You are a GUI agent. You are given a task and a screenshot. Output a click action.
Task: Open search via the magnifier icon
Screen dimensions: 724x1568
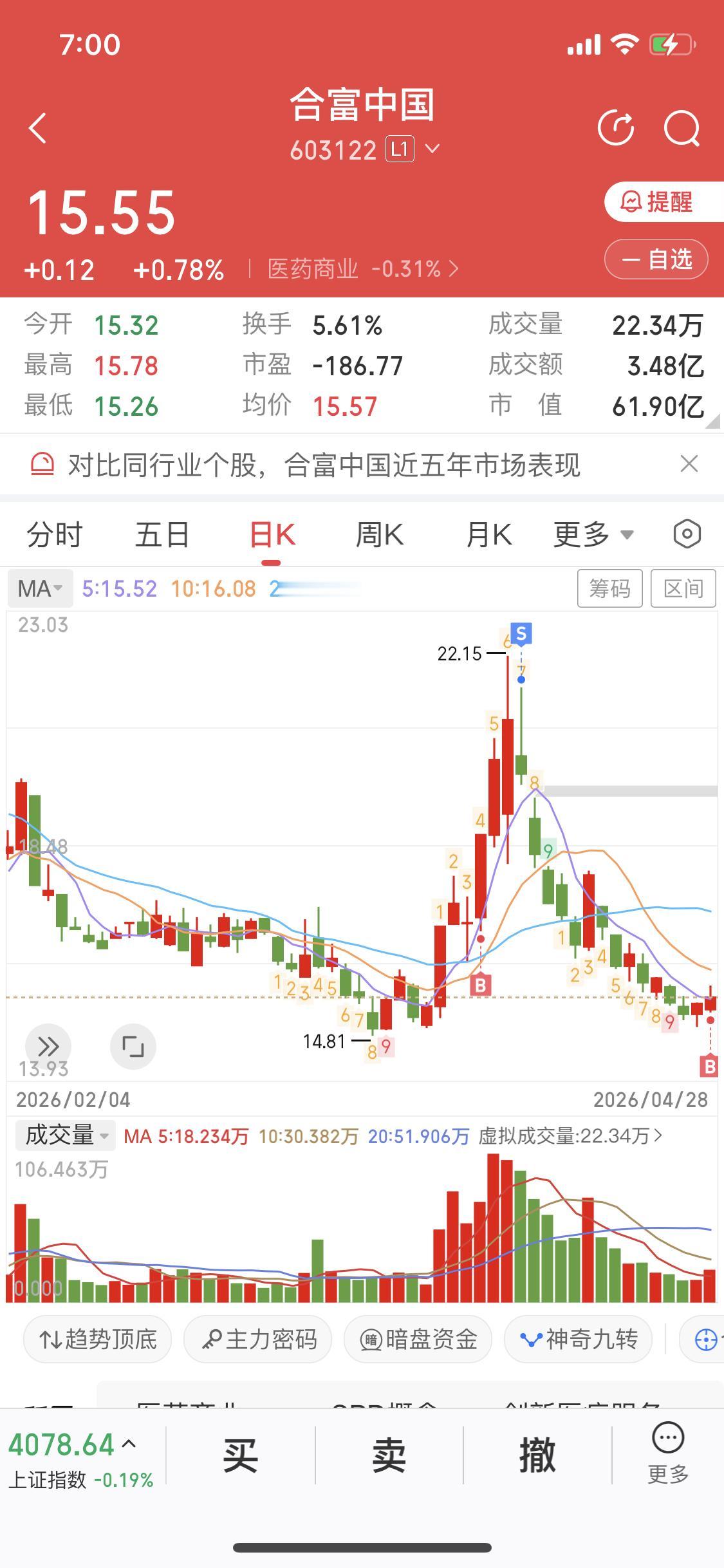click(x=683, y=127)
